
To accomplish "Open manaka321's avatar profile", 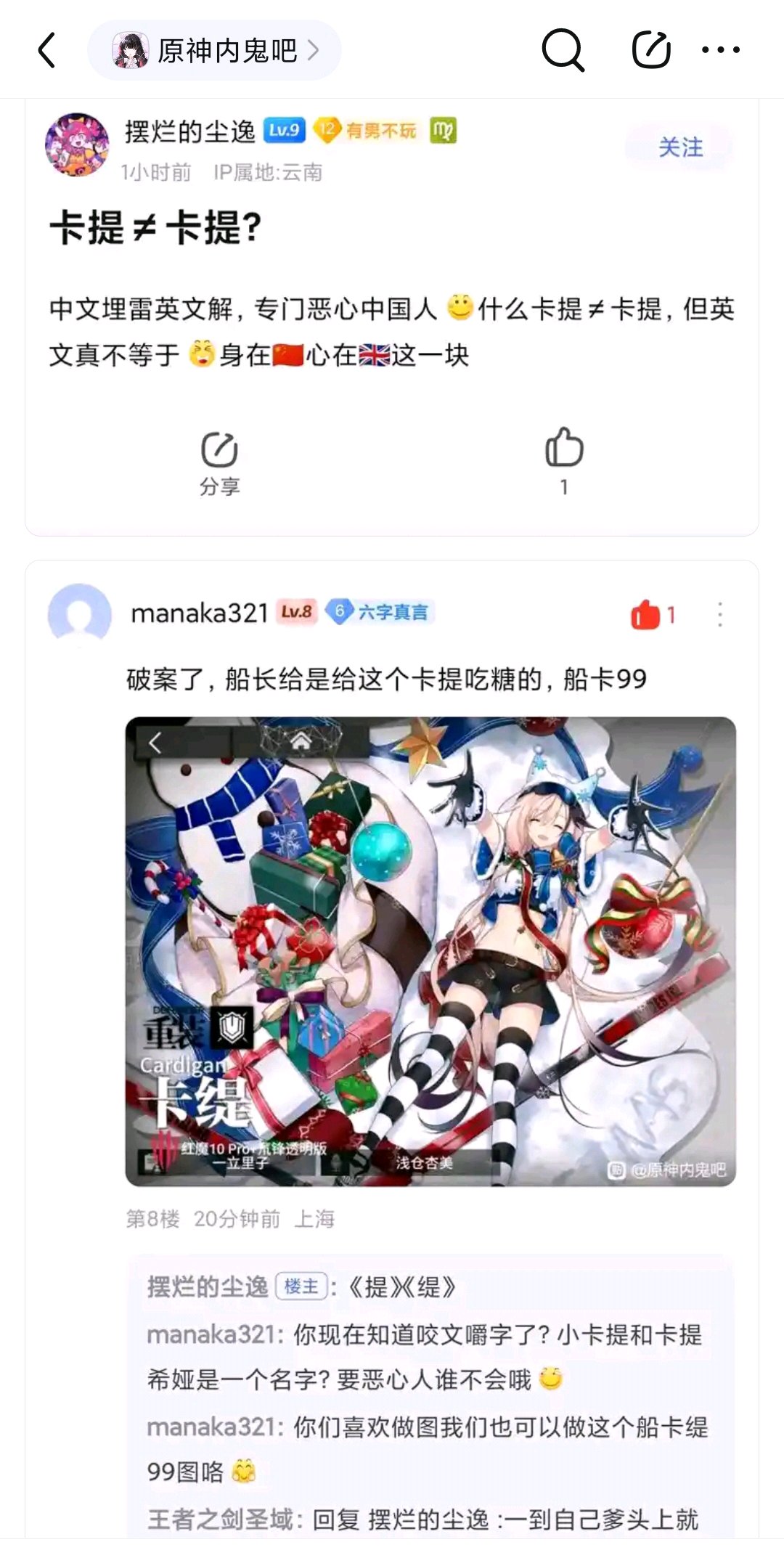I will coord(79,614).
